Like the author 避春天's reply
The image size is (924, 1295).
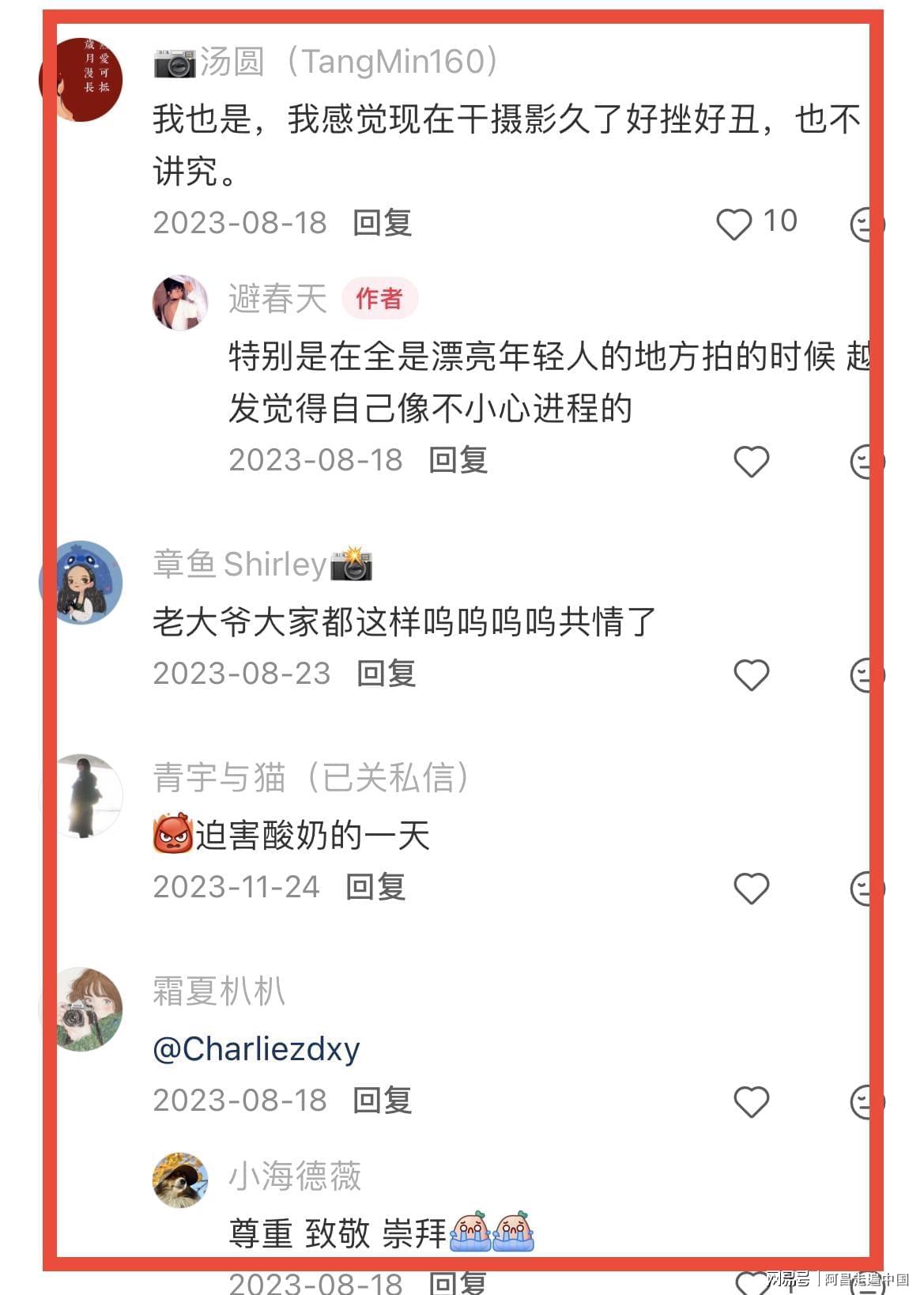[x=751, y=462]
